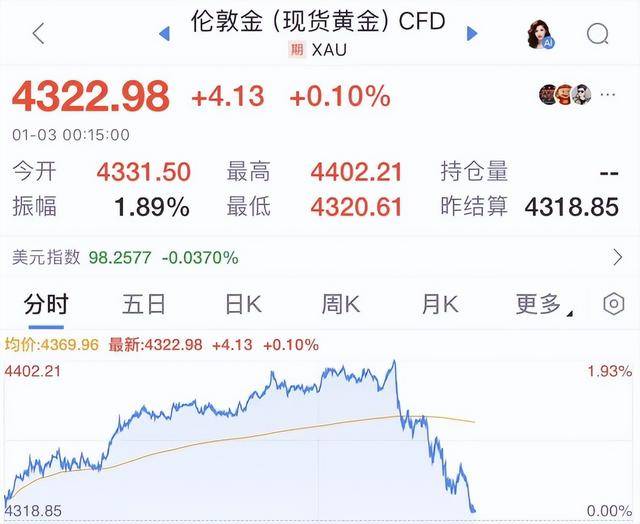The width and height of the screenshot is (640, 524).
Task: Open the search icon
Action: click(597, 34)
